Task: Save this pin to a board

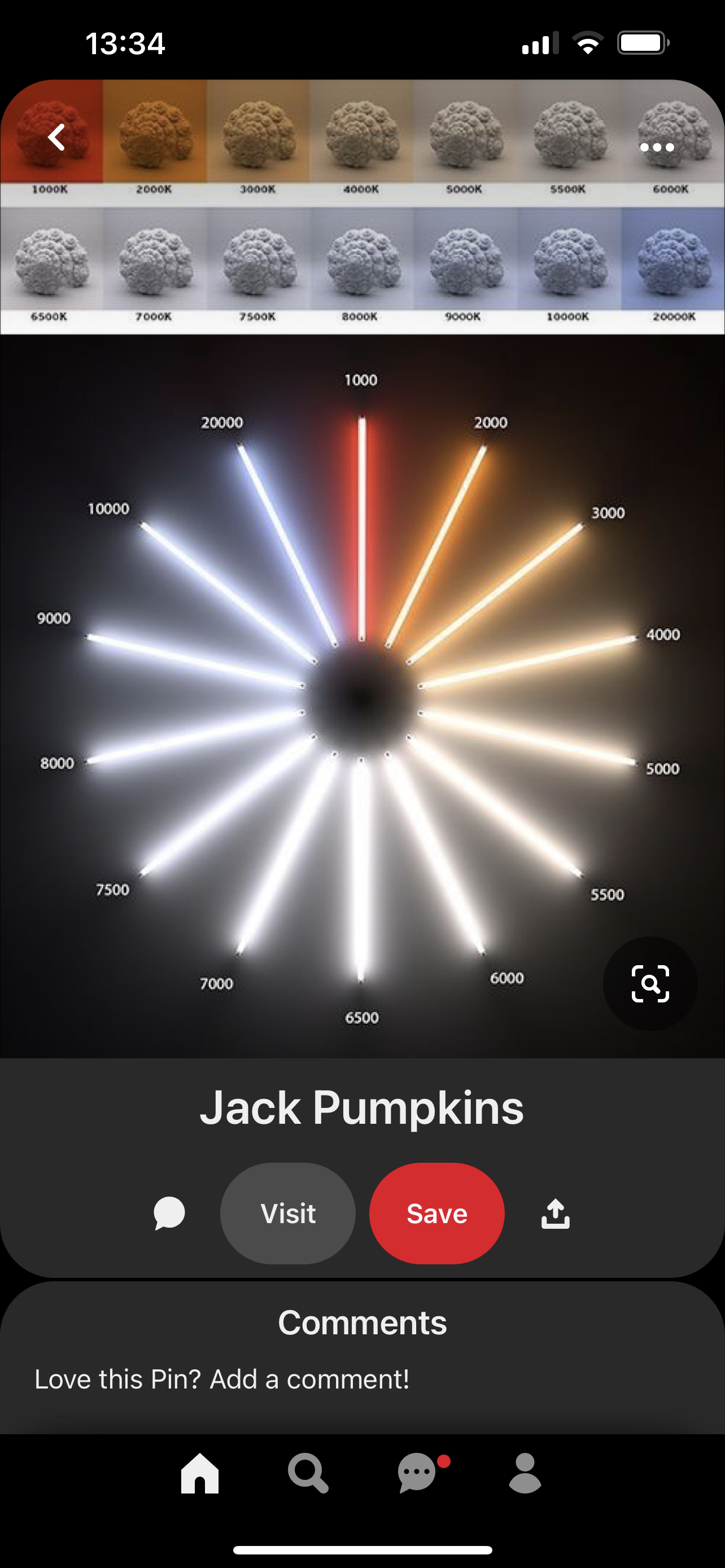Action: coord(436,1213)
